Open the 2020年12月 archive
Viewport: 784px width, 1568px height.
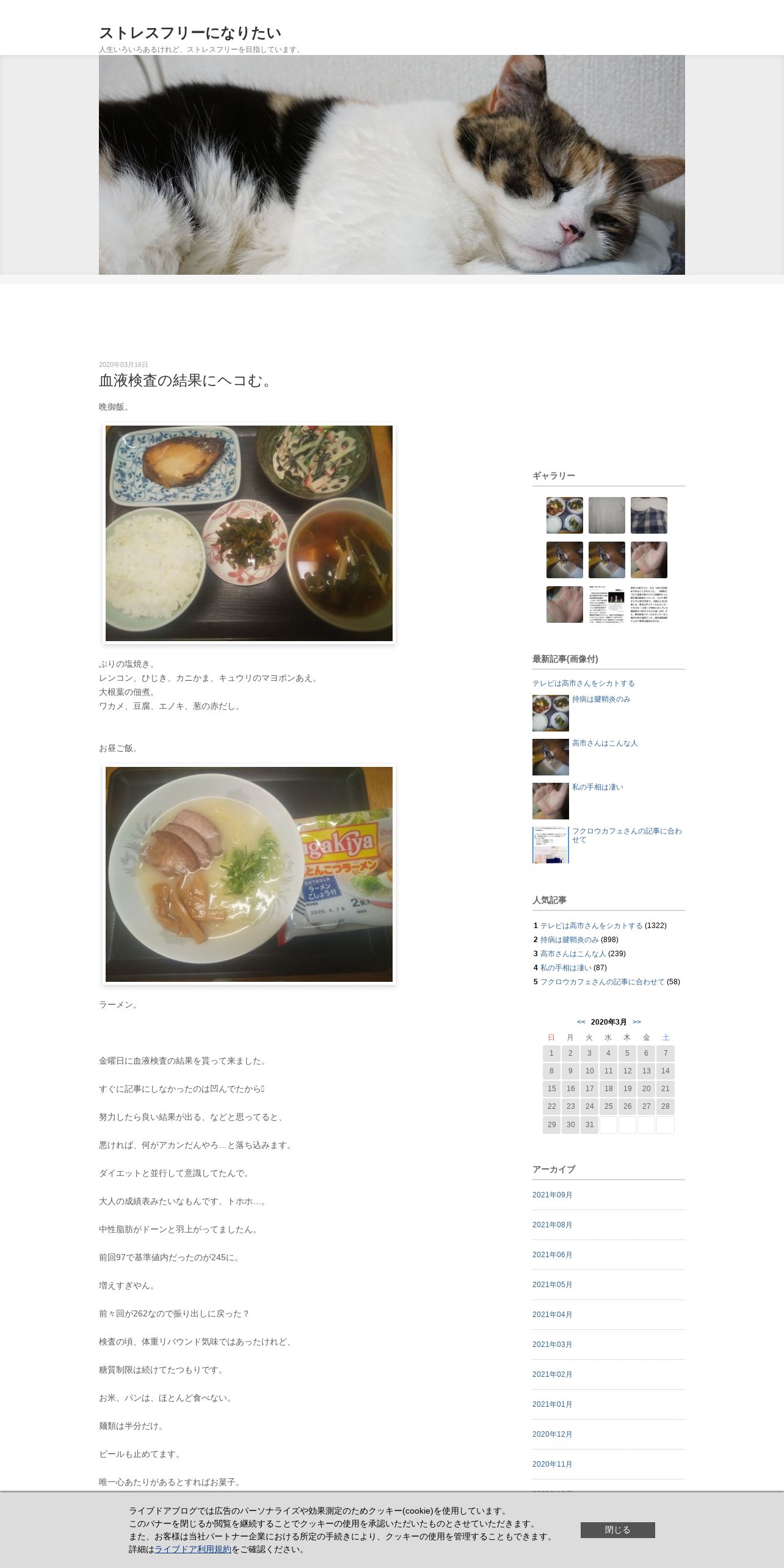pos(552,1434)
